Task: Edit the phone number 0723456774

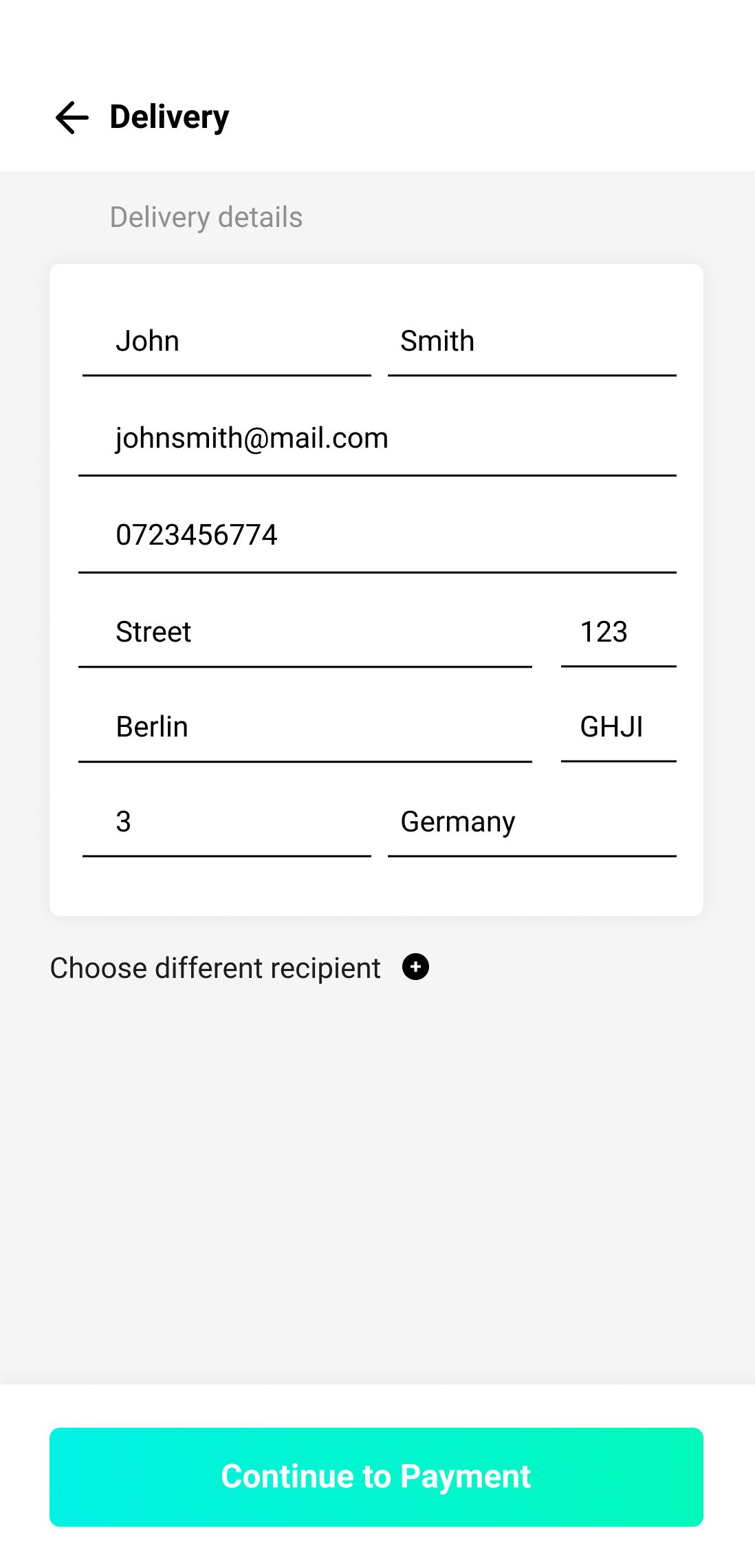Action: pyautogui.click(x=377, y=536)
